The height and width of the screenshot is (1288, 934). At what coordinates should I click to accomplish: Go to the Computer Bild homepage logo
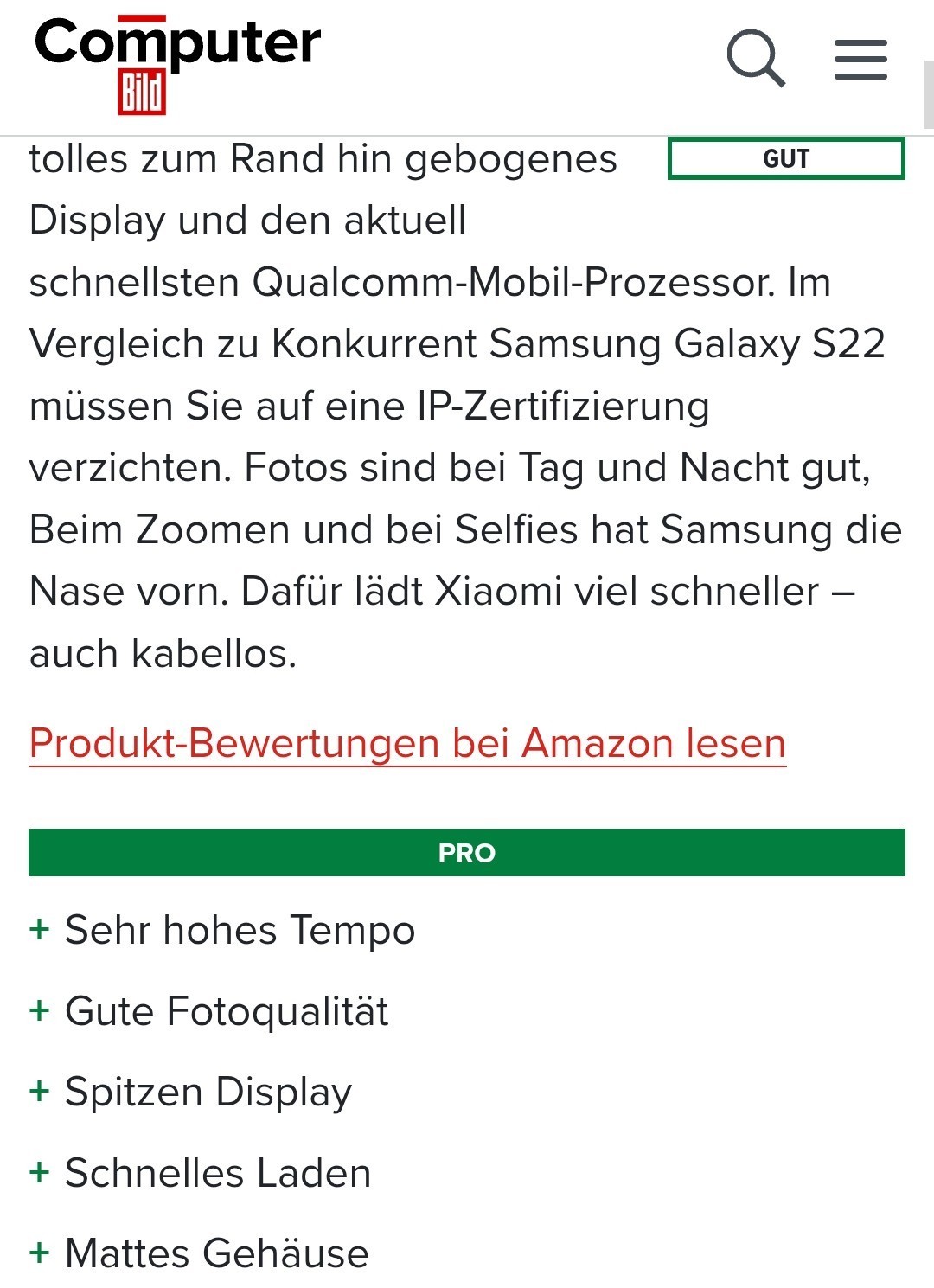177,65
